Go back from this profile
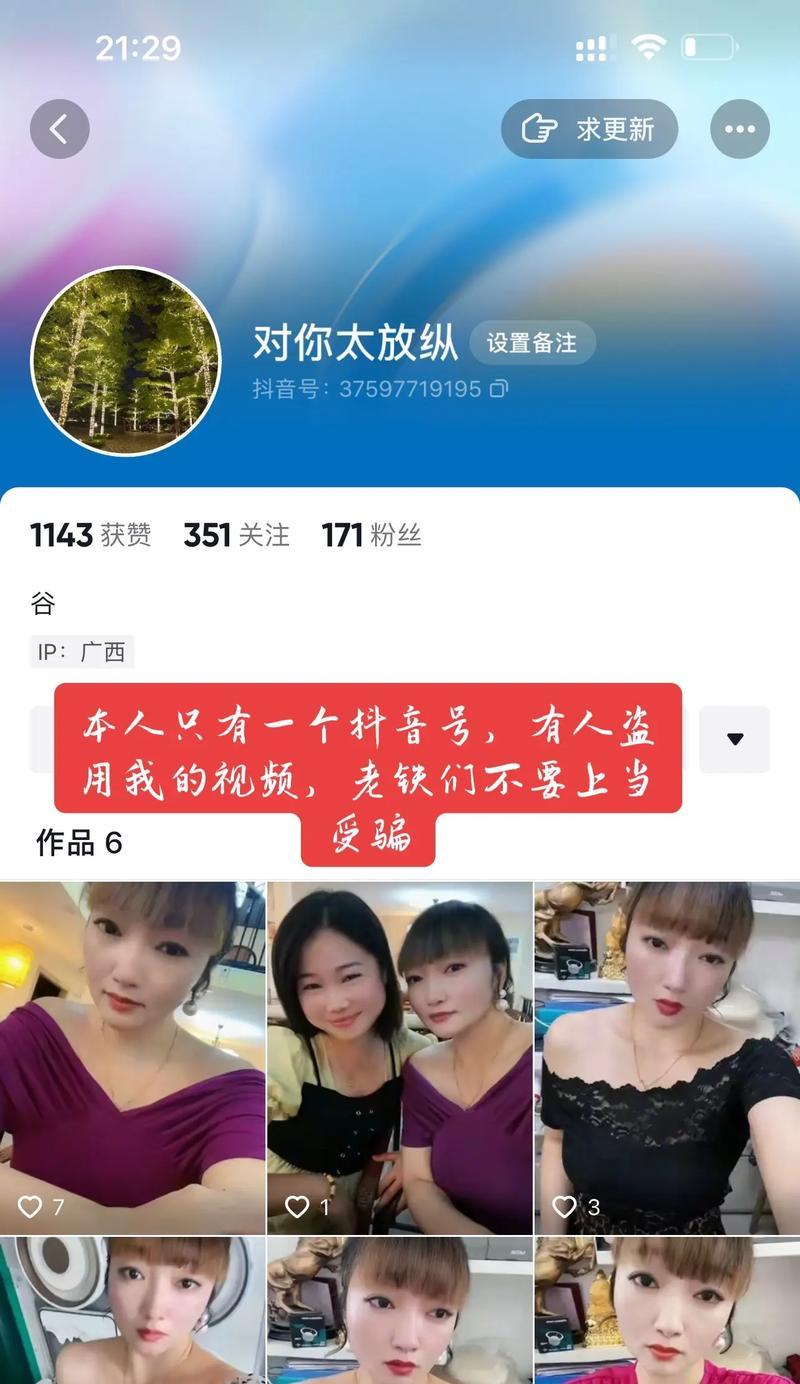Image resolution: width=800 pixels, height=1384 pixels. pos(59,129)
